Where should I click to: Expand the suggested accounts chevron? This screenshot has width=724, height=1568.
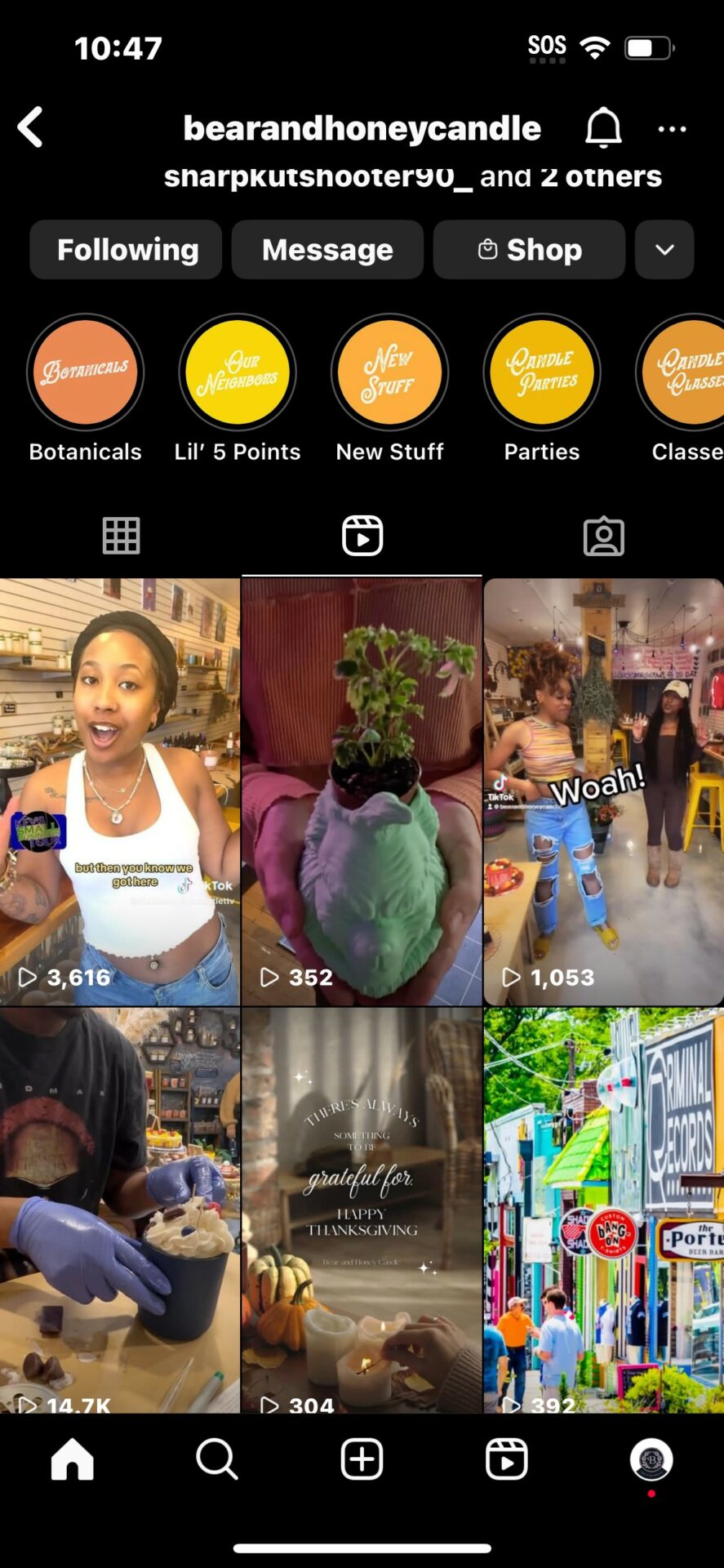tap(664, 250)
